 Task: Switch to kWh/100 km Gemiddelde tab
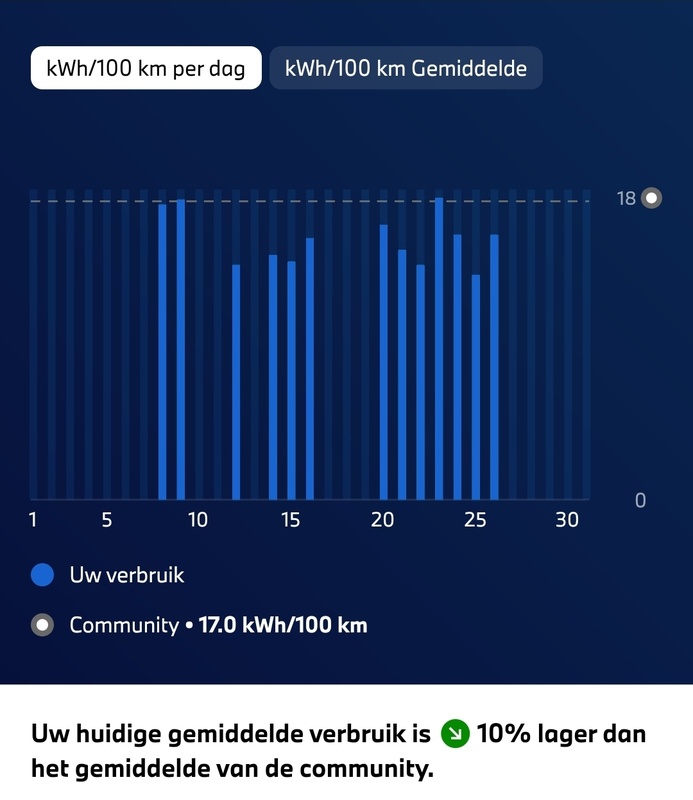point(405,69)
